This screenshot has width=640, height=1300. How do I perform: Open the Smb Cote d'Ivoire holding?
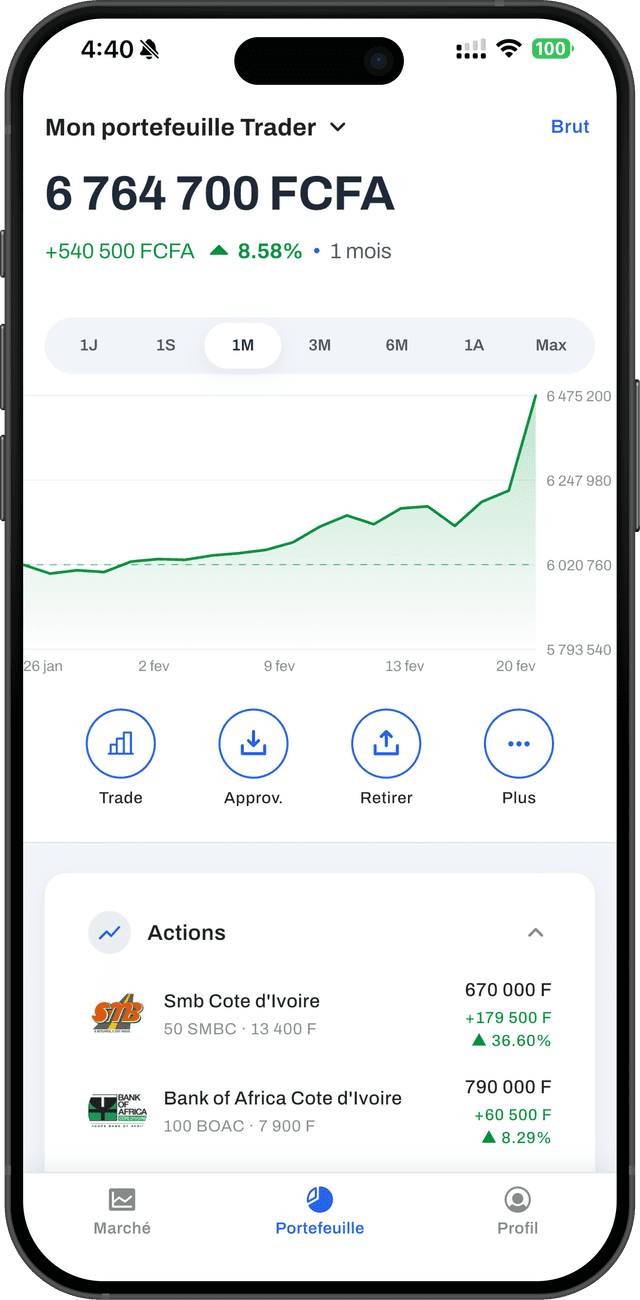pos(320,1014)
